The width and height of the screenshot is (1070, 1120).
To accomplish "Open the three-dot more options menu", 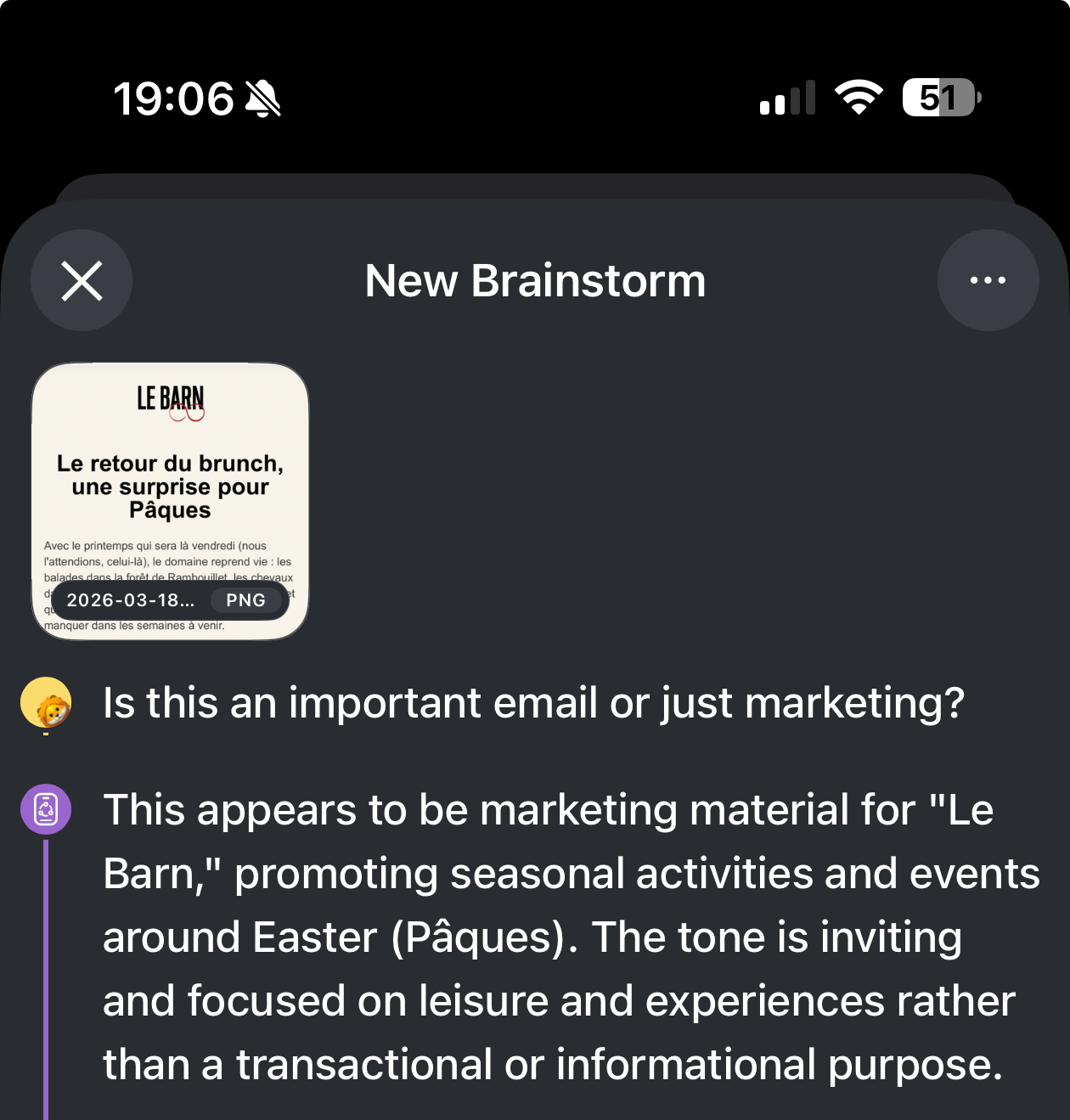I will point(988,280).
